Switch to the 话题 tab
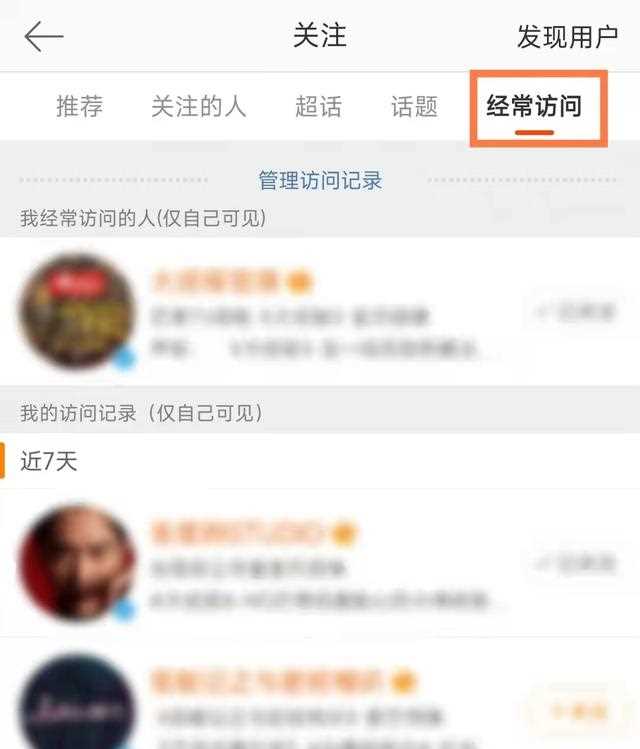Viewport: 640px width, 749px height. click(414, 106)
